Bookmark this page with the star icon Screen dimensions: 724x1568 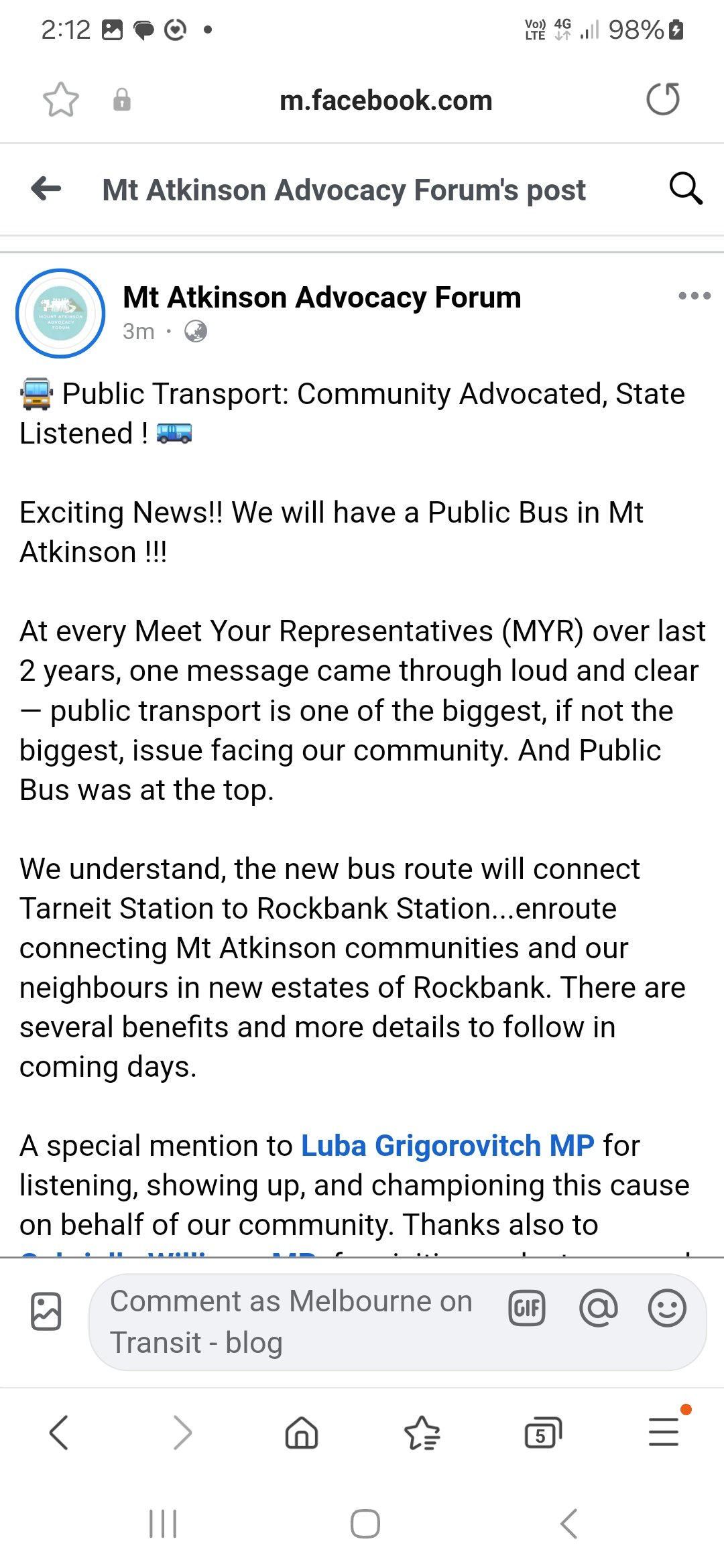pos(60,100)
